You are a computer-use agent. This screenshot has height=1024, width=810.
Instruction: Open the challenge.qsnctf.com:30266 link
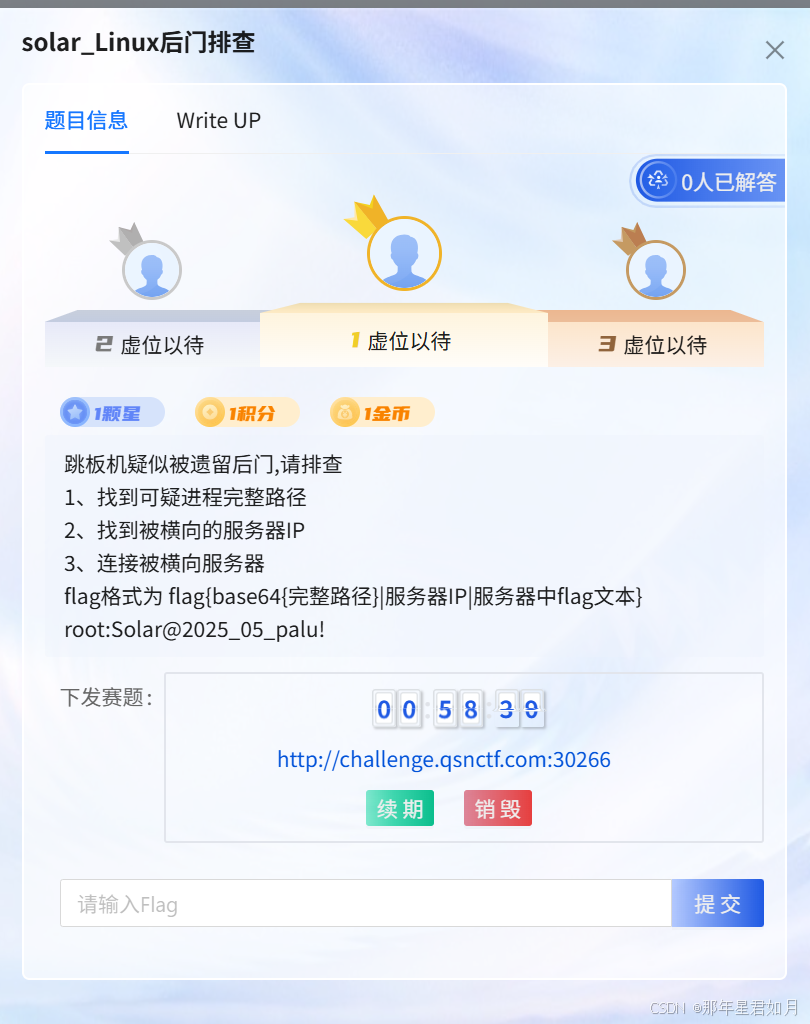pyautogui.click(x=444, y=760)
